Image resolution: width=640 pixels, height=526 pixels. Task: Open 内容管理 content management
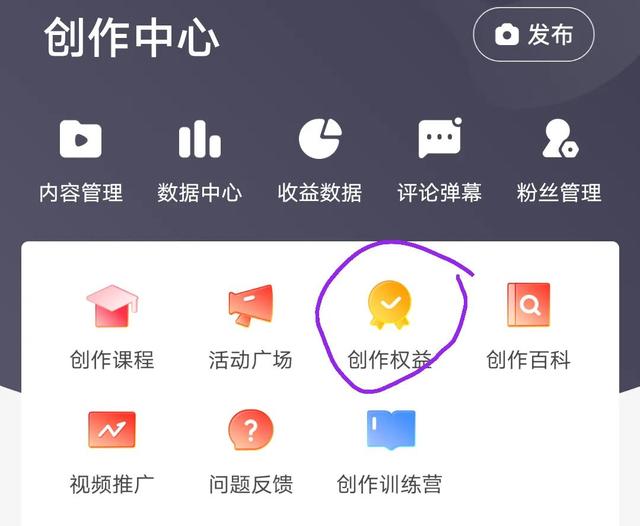81,158
